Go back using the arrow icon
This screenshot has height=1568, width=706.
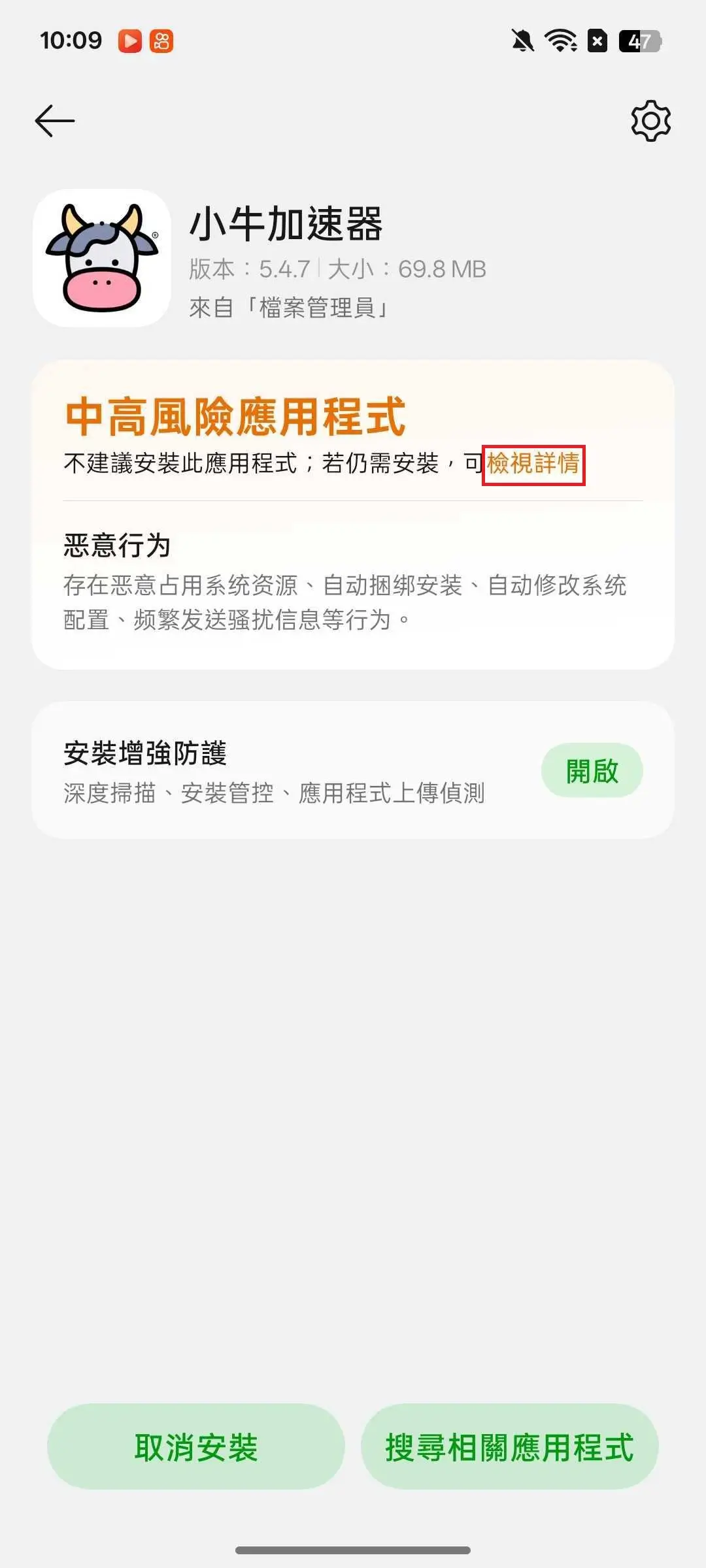click(x=55, y=121)
